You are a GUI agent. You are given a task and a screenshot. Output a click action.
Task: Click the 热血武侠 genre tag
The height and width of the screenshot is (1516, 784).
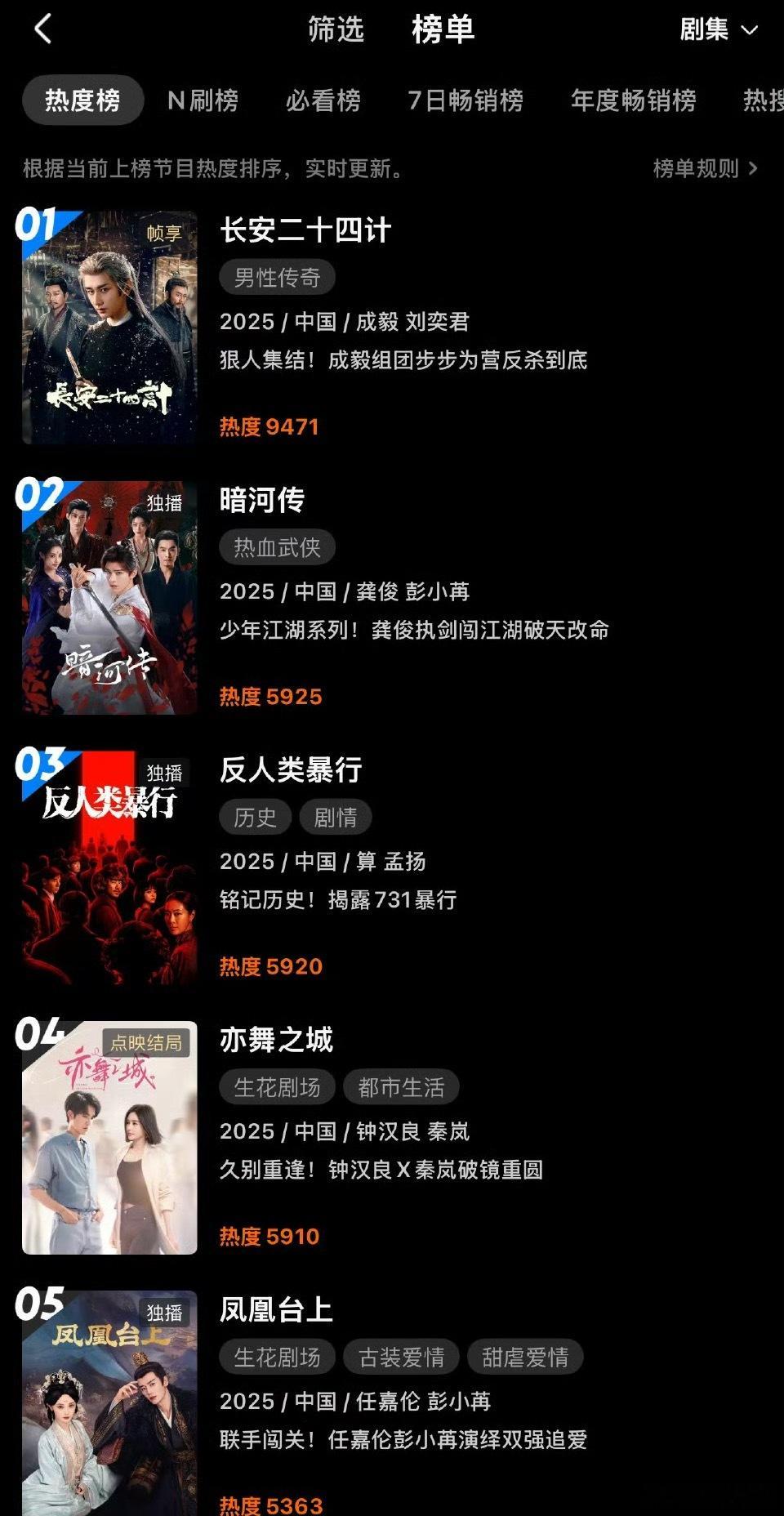pos(277,547)
